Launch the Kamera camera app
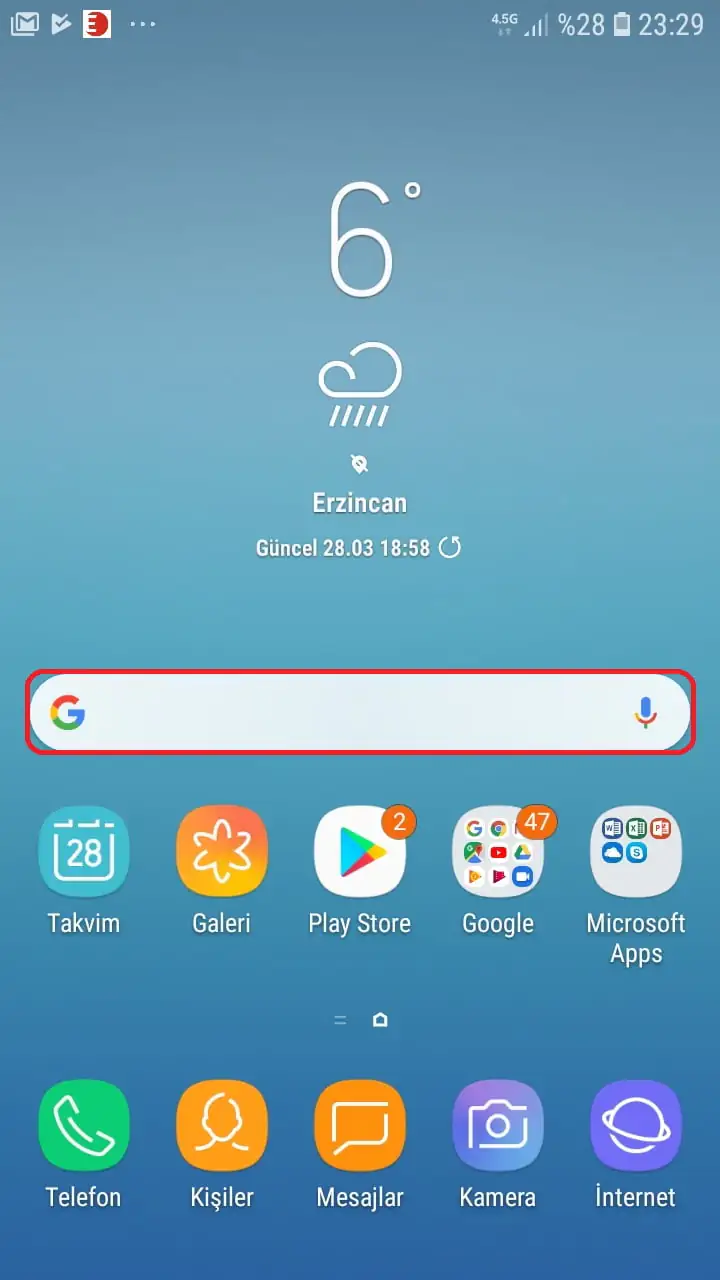720x1280 pixels. coord(497,1128)
